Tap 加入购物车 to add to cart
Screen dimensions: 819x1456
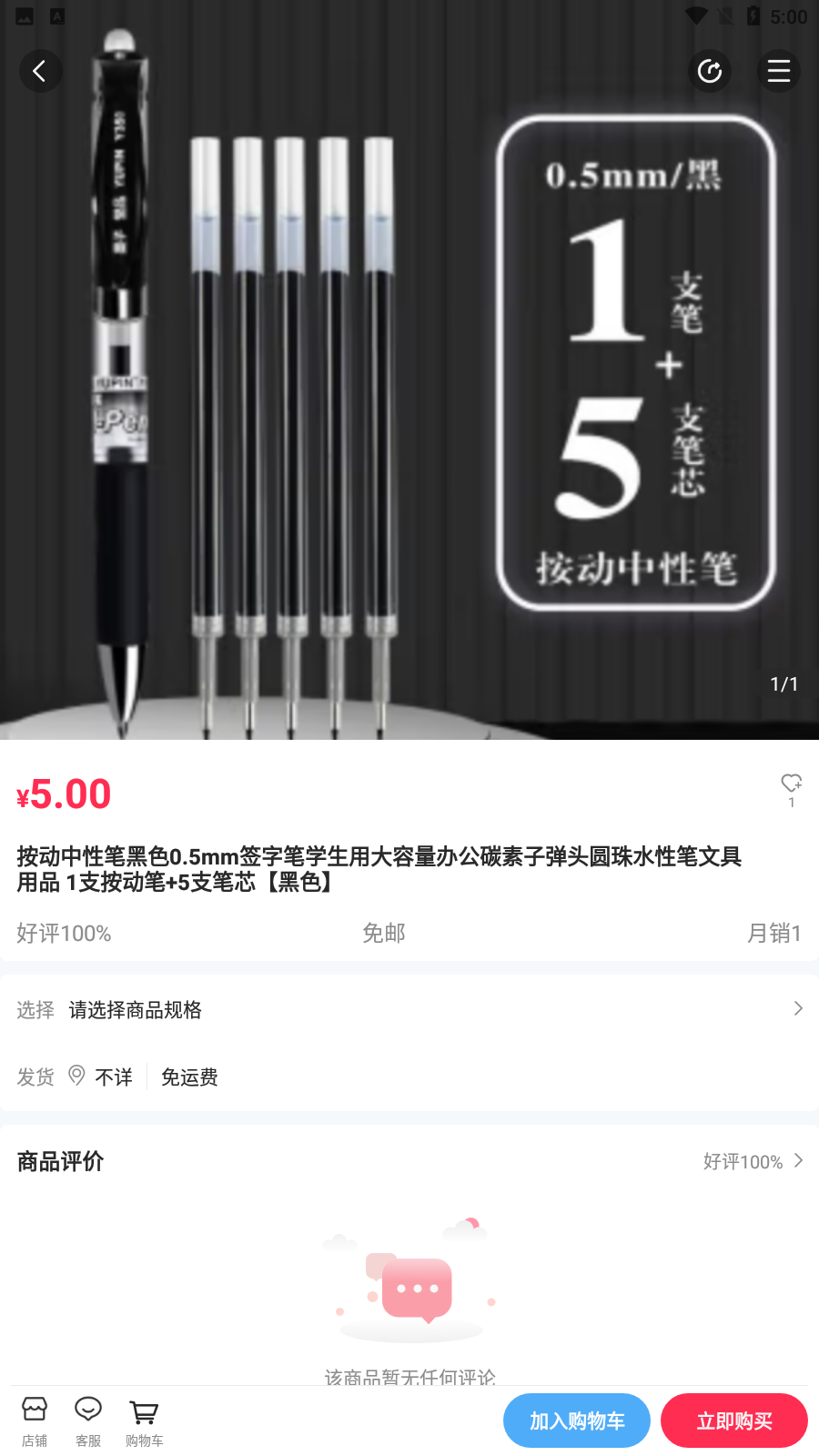(577, 1421)
